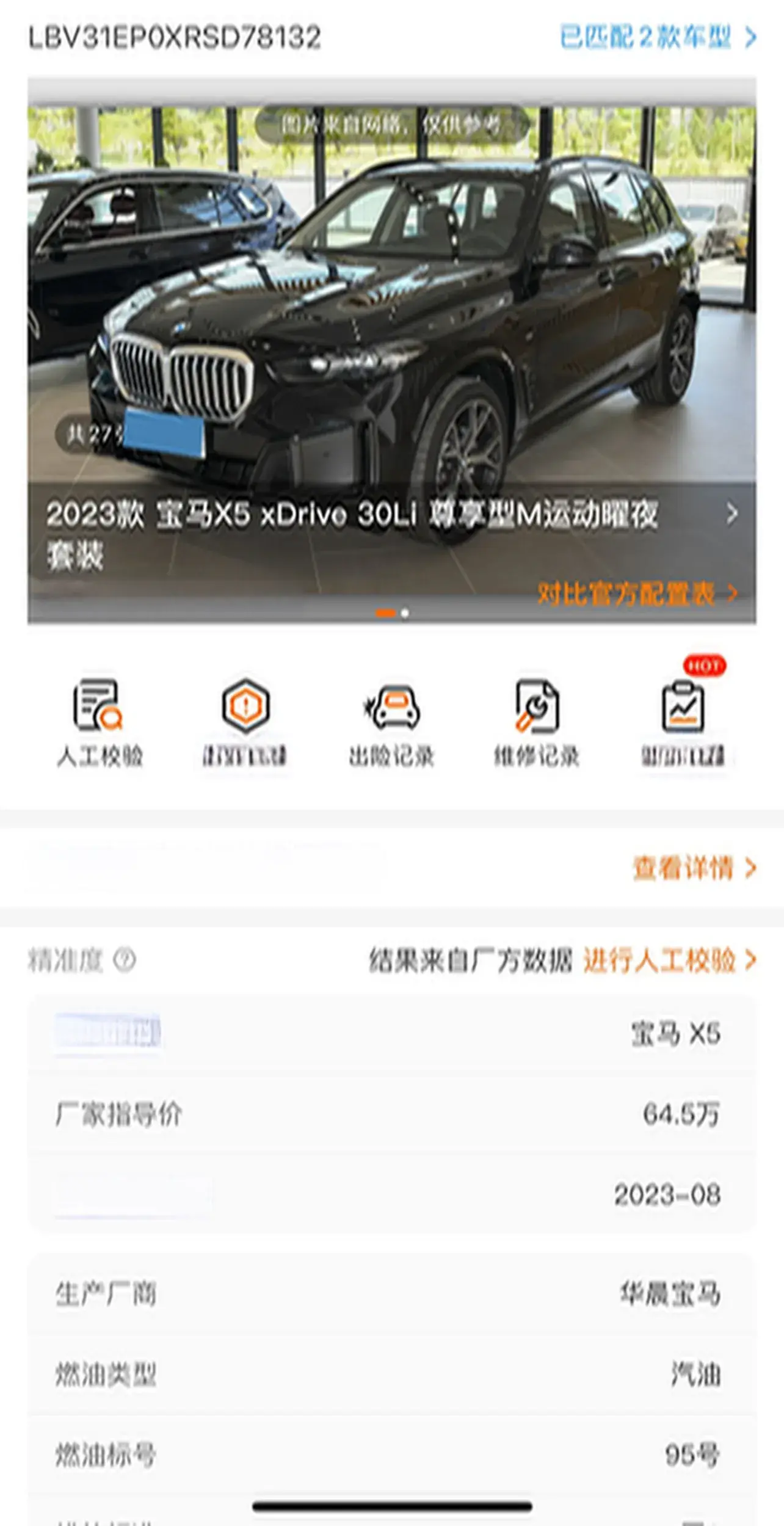View 出险记录 accident records

[x=391, y=722]
